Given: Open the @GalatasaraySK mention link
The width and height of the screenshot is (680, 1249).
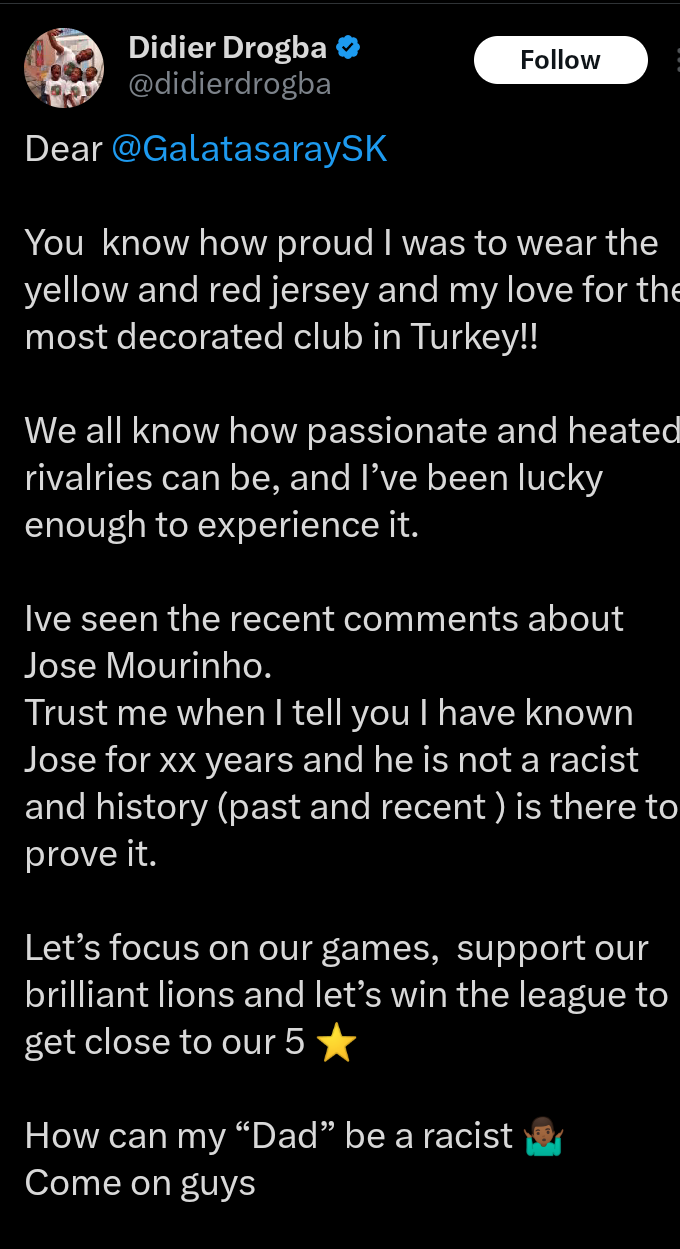Looking at the screenshot, I should (249, 149).
